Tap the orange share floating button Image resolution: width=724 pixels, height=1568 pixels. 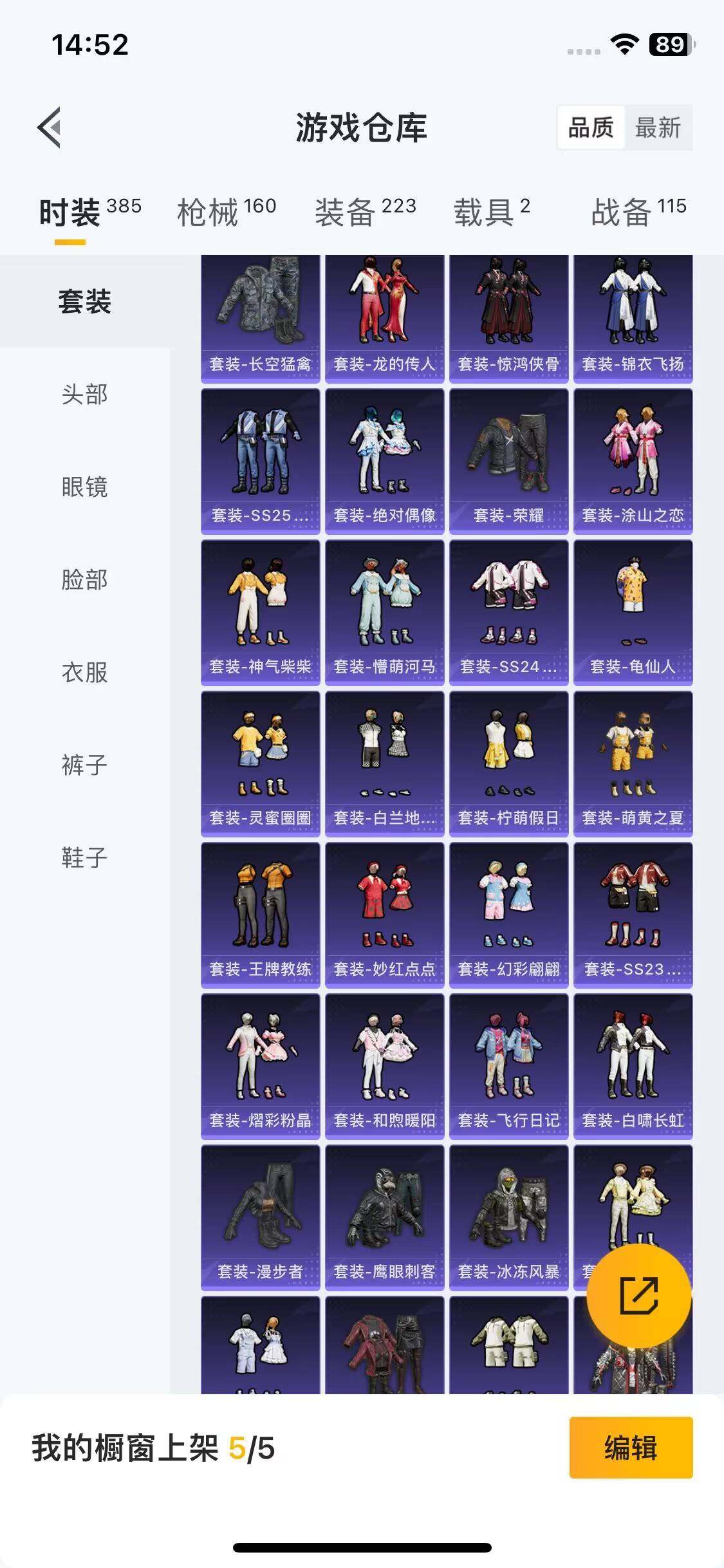[x=638, y=1295]
